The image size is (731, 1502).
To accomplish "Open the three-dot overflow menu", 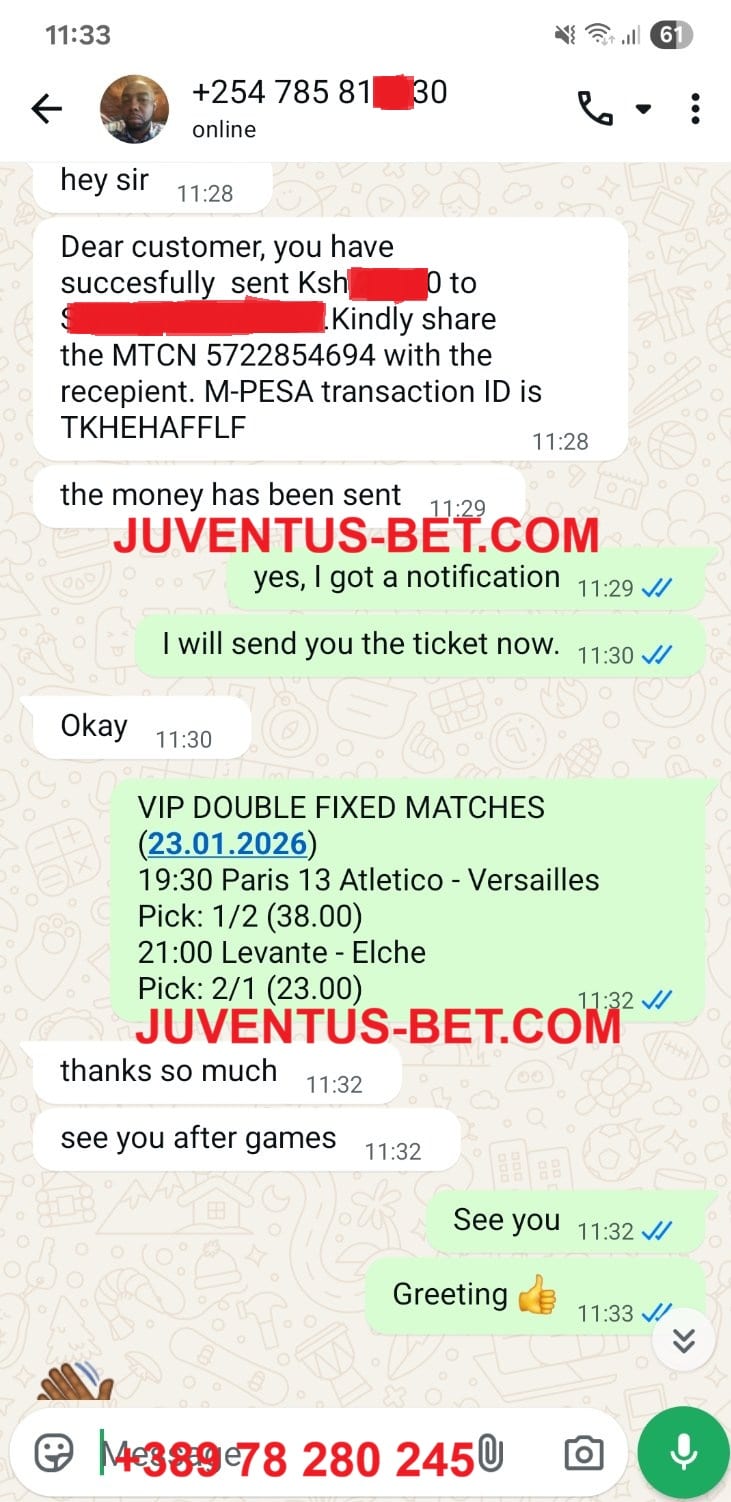I will click(x=695, y=108).
